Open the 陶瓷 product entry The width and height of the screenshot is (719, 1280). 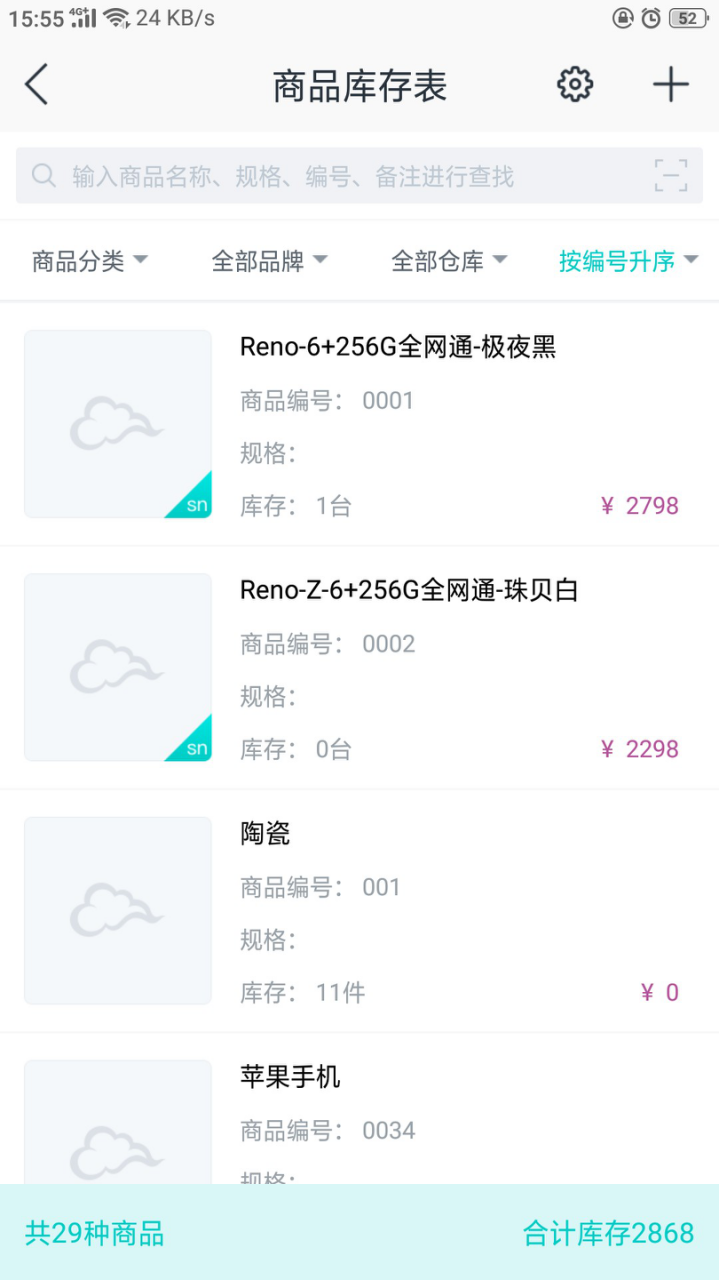coord(359,910)
